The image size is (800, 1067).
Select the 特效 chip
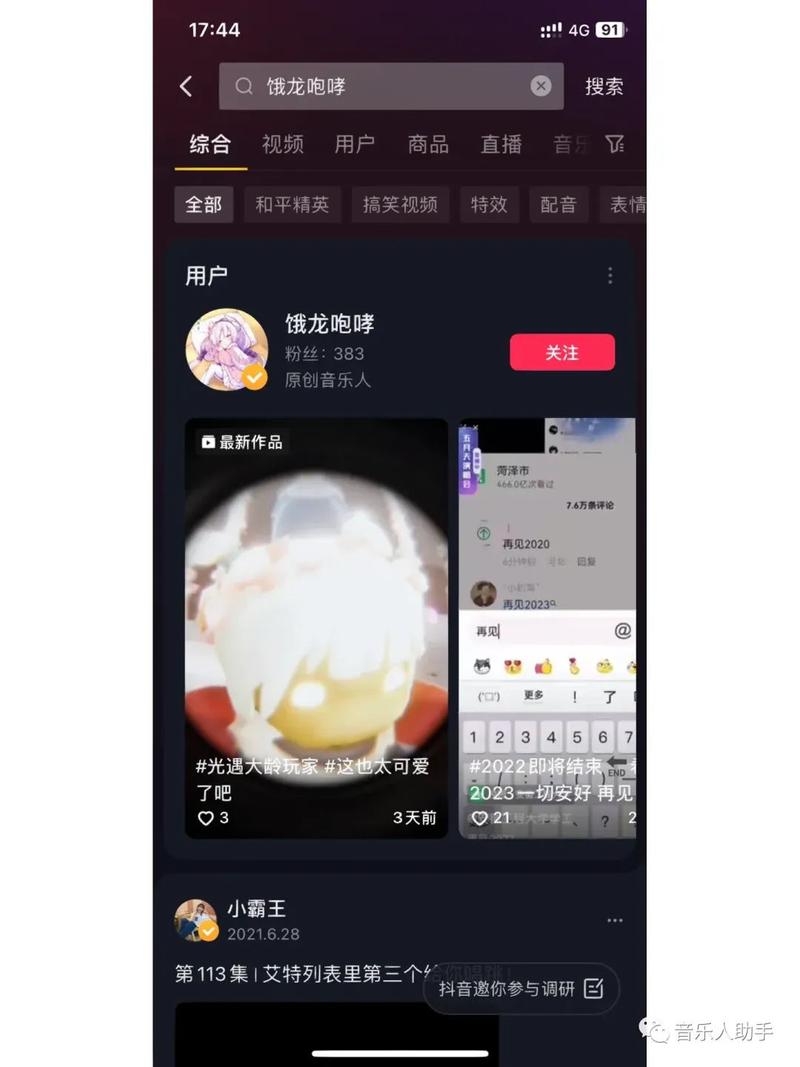(490, 205)
